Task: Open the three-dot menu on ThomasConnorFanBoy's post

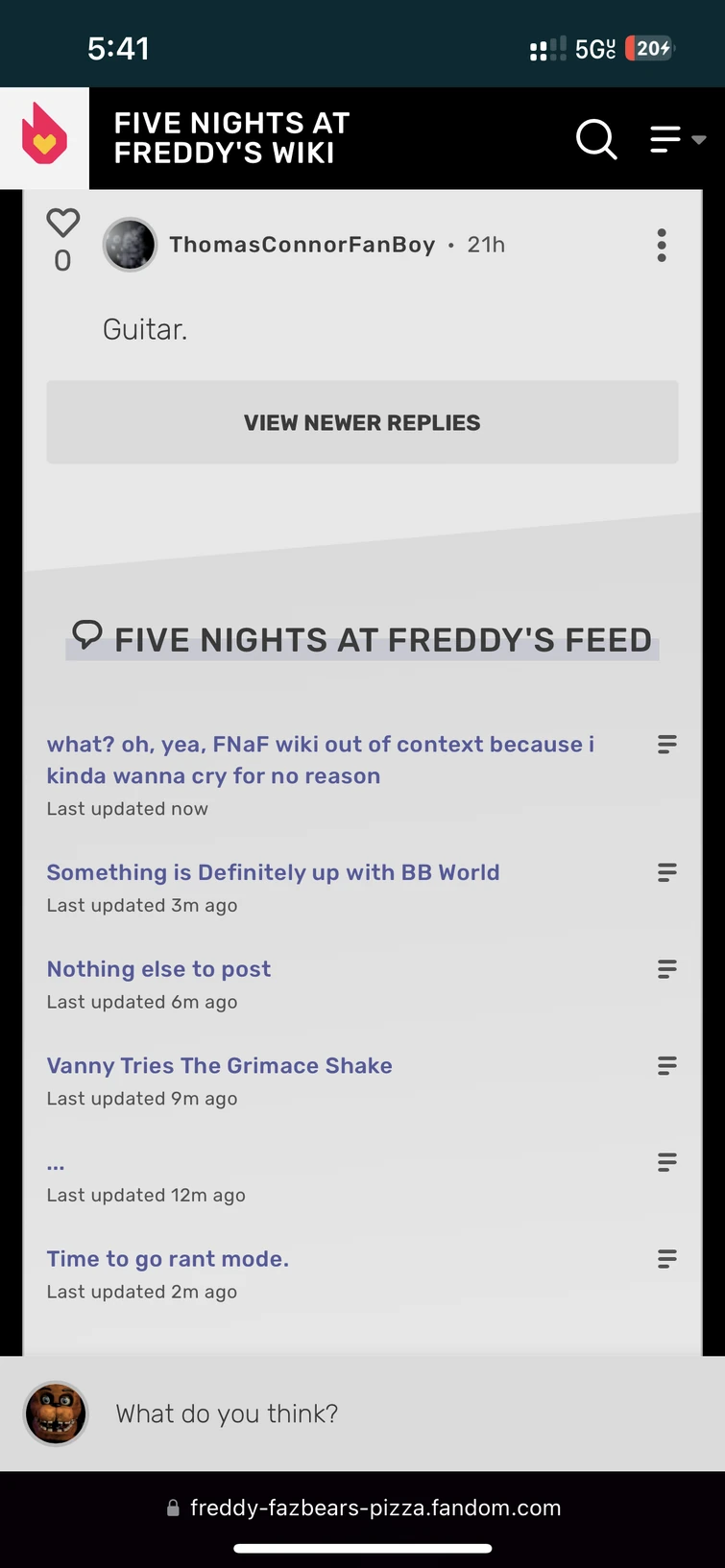Action: click(661, 245)
